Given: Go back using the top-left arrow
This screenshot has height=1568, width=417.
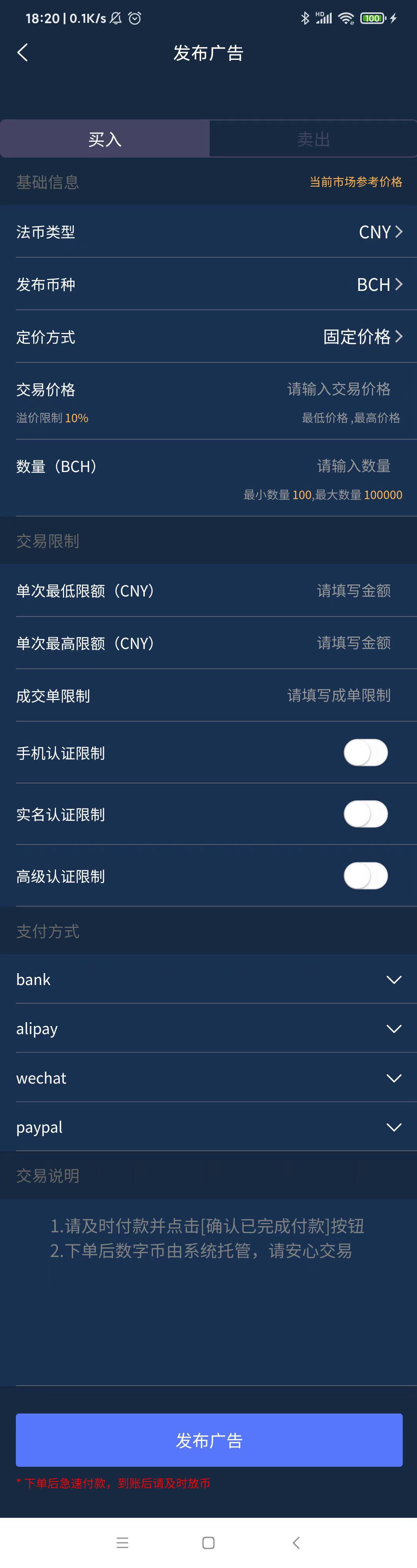Looking at the screenshot, I should click(x=23, y=53).
